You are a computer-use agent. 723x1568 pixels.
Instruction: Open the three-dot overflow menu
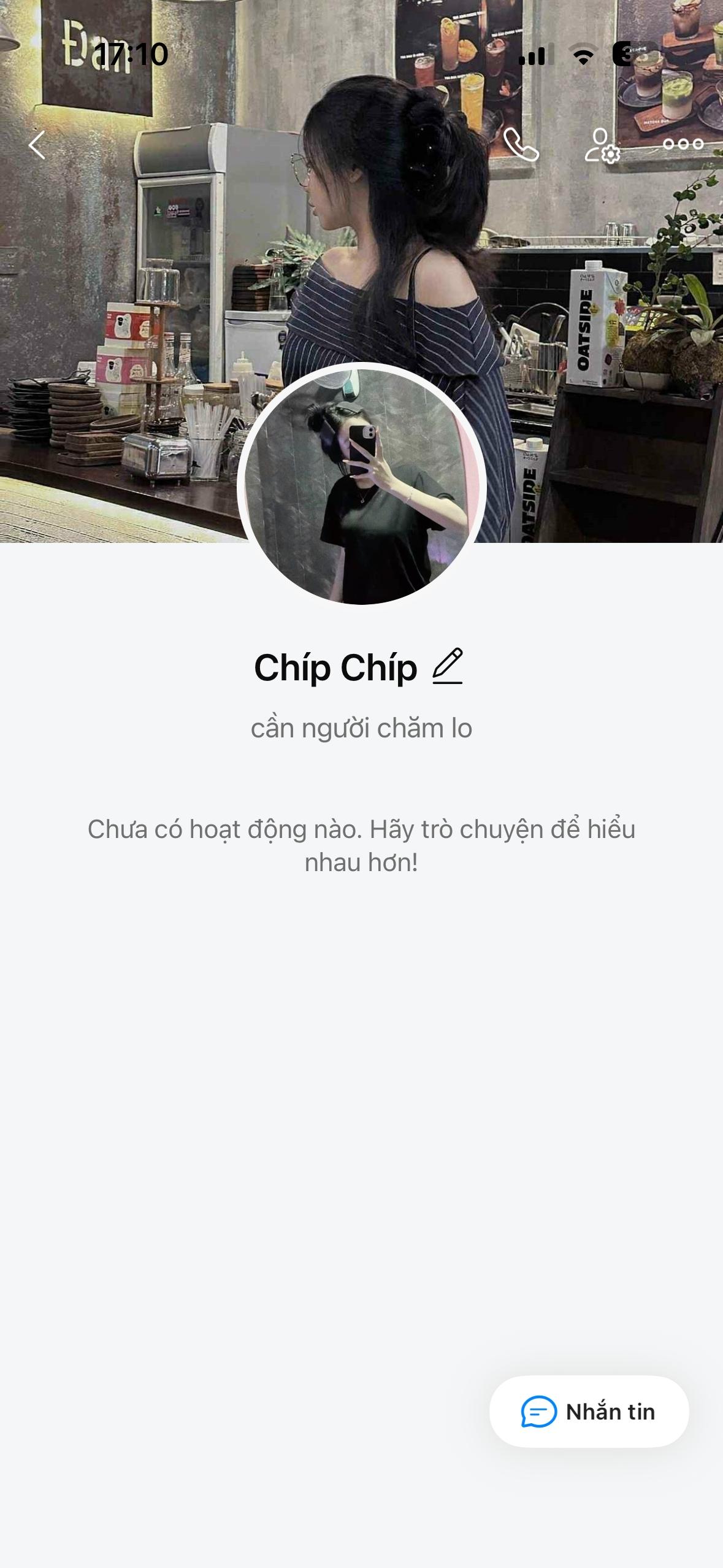(683, 144)
